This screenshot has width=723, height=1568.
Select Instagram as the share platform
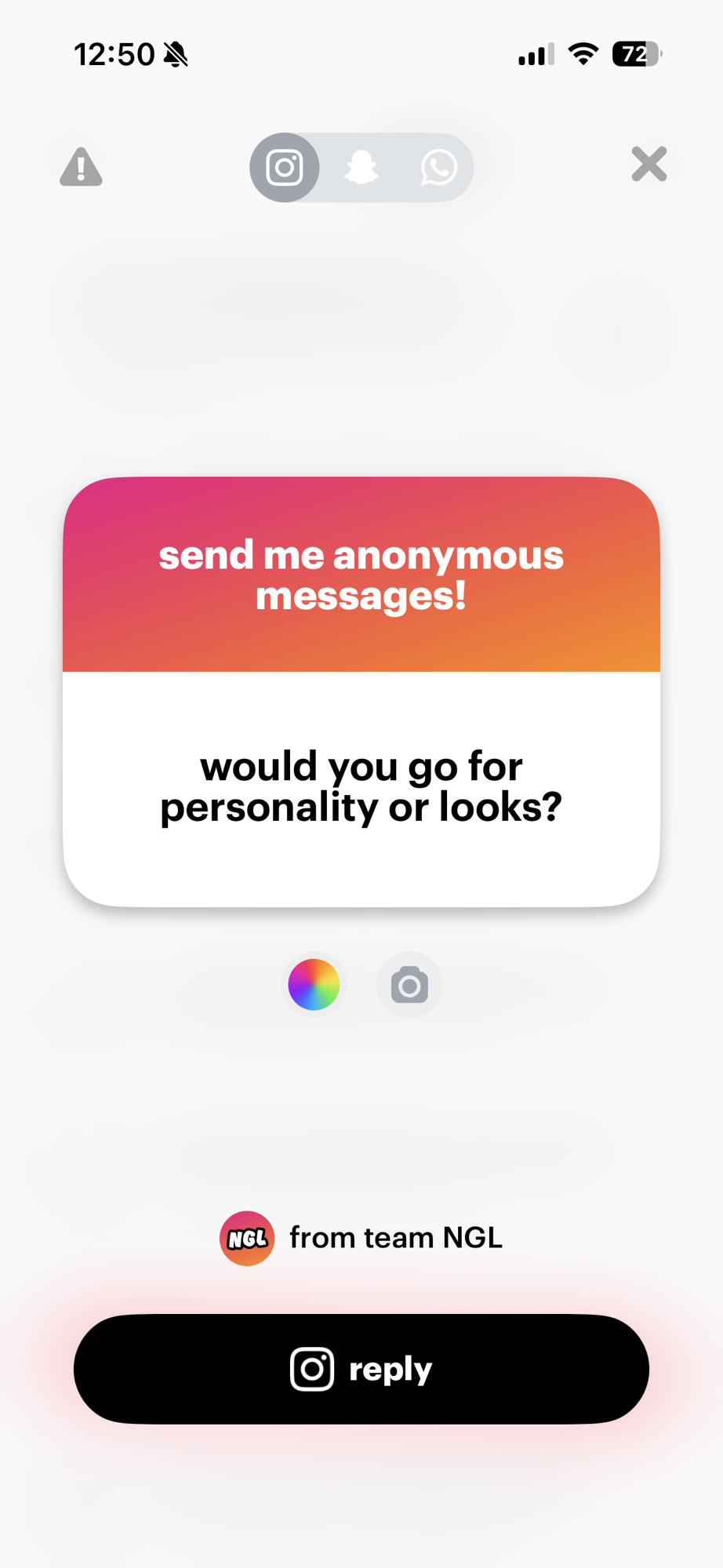pyautogui.click(x=285, y=168)
